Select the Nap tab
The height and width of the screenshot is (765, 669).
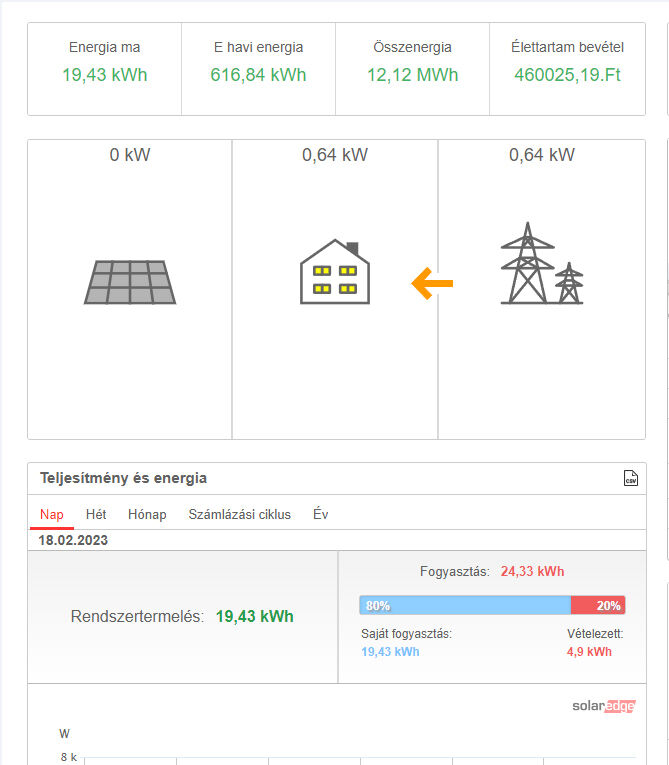point(52,514)
